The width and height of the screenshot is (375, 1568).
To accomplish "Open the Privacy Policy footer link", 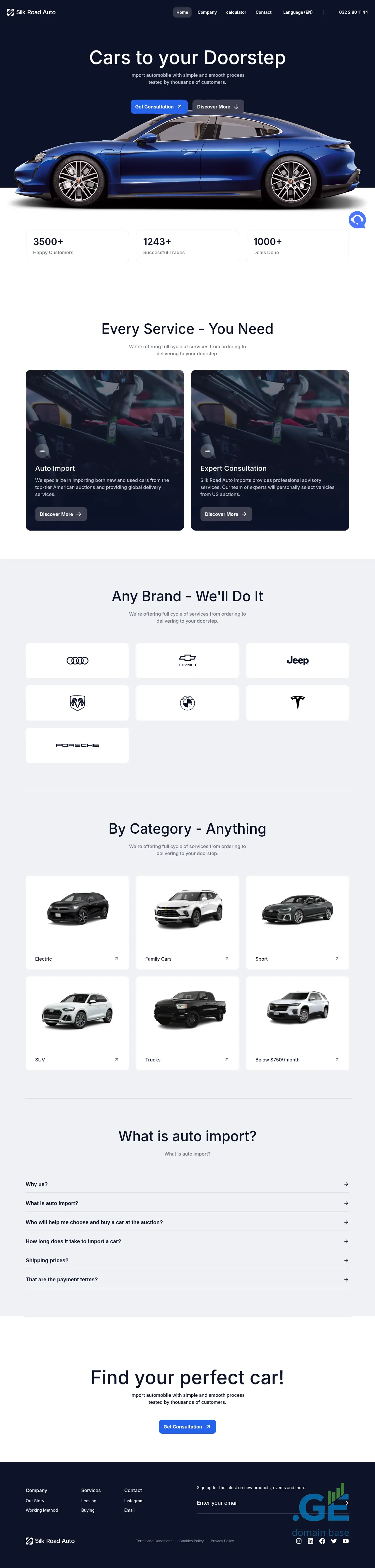I will (x=222, y=1541).
